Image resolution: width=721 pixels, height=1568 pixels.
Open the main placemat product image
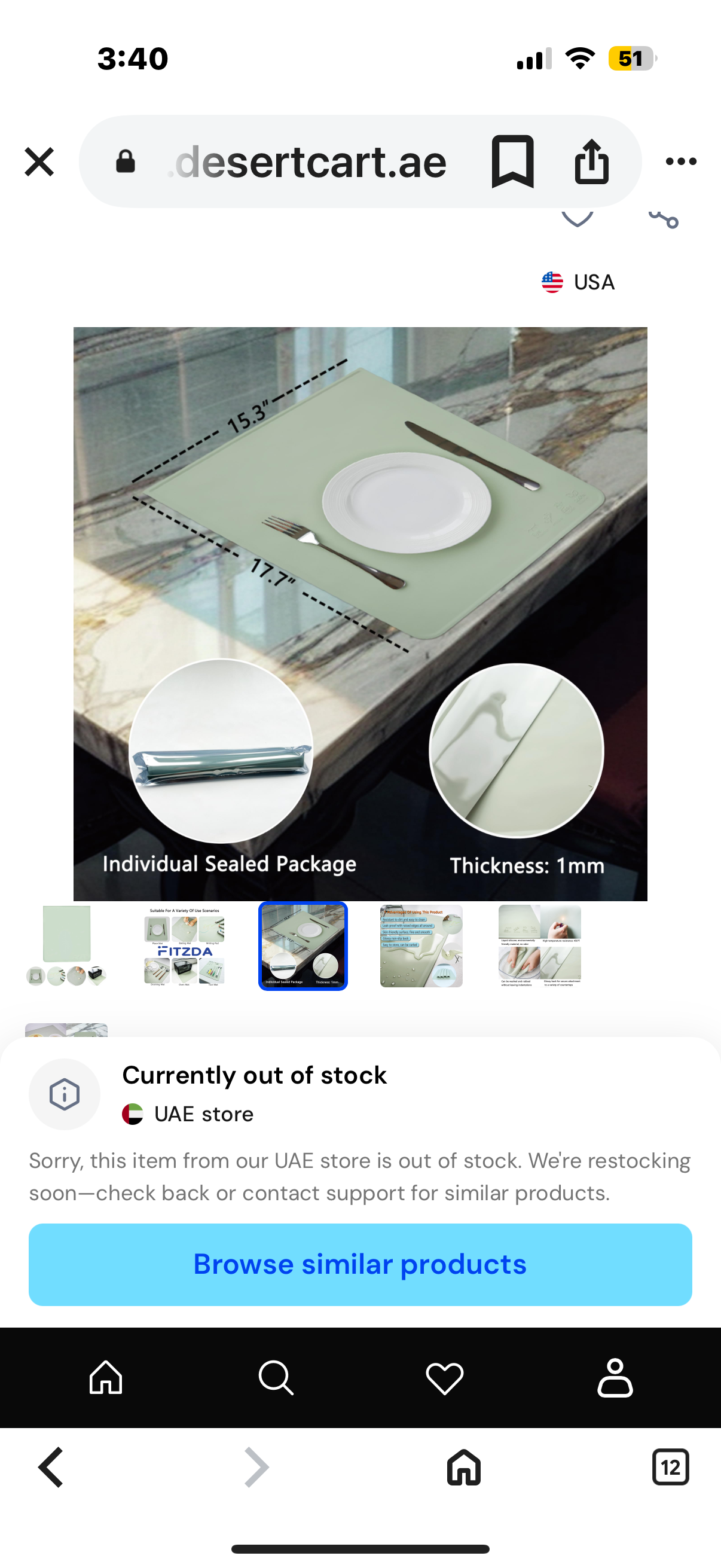pyautogui.click(x=360, y=614)
